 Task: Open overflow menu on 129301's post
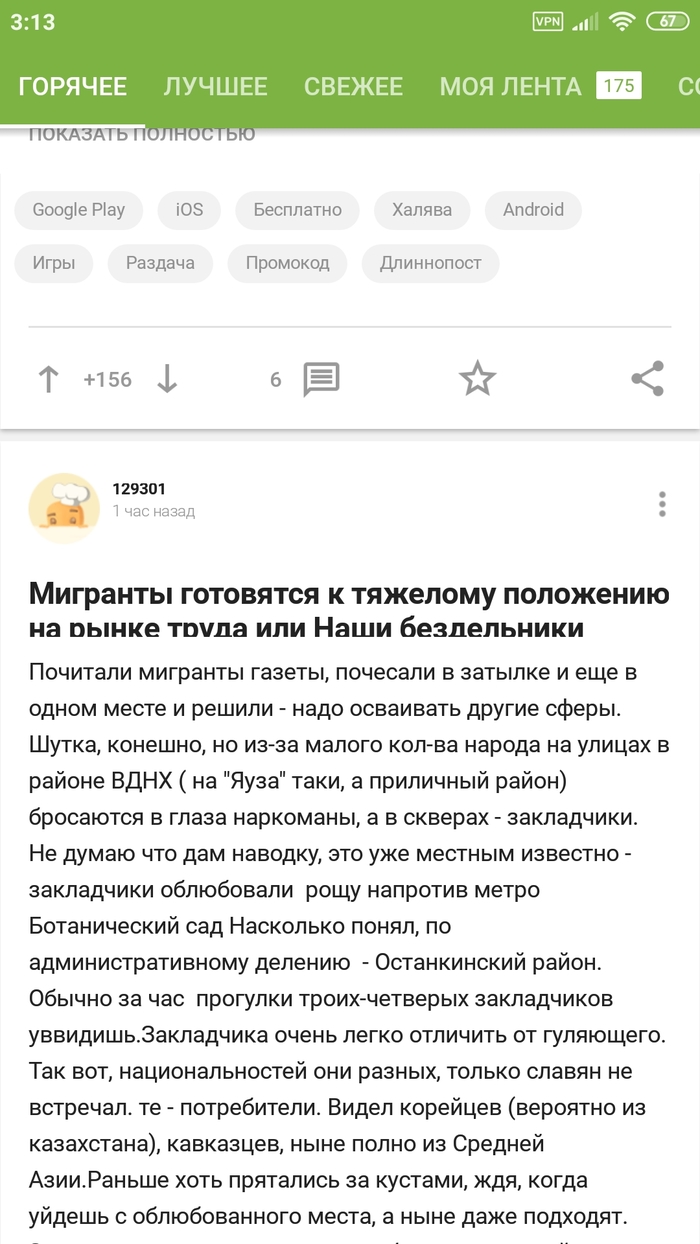coord(662,504)
